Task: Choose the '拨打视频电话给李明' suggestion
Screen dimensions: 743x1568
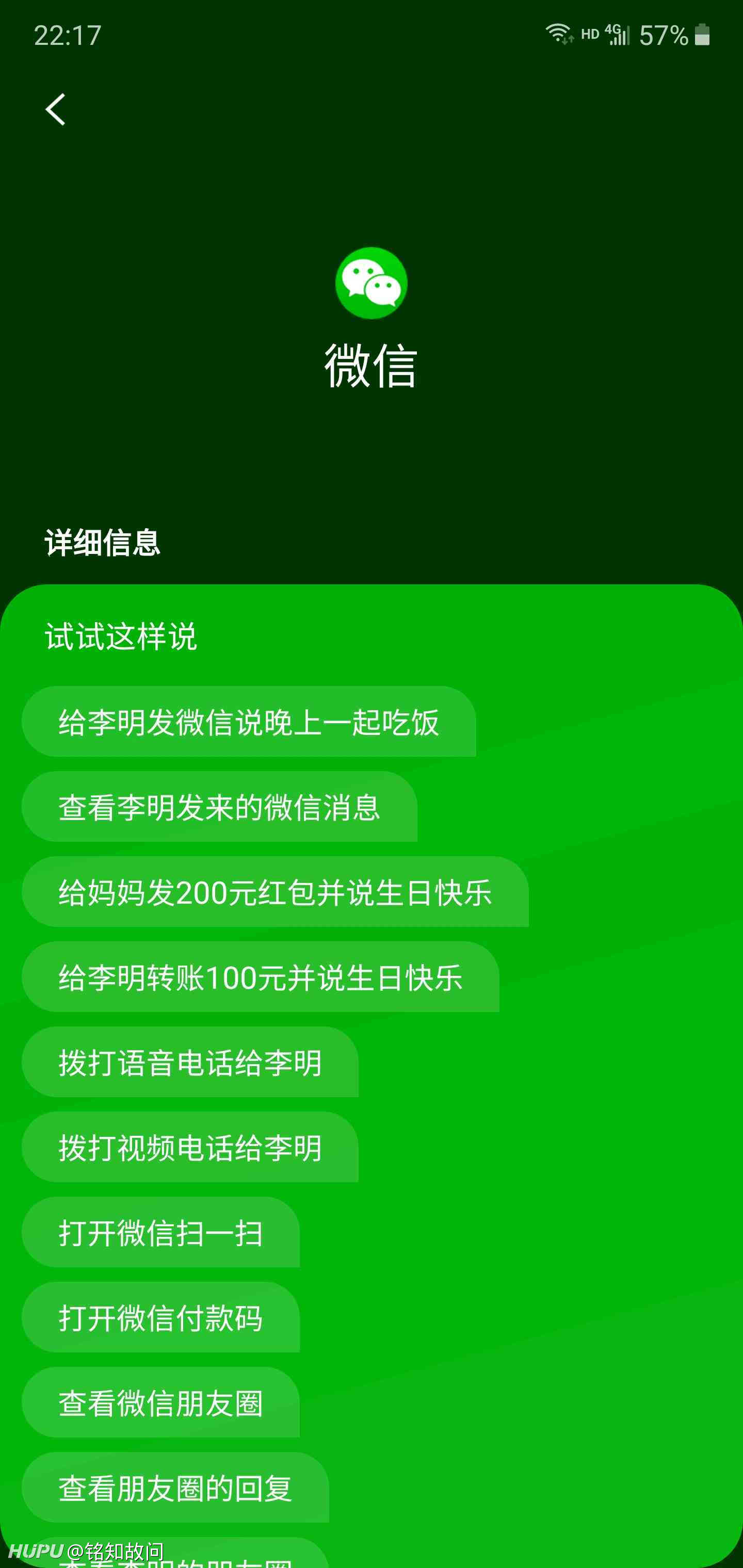Action: click(x=190, y=1148)
